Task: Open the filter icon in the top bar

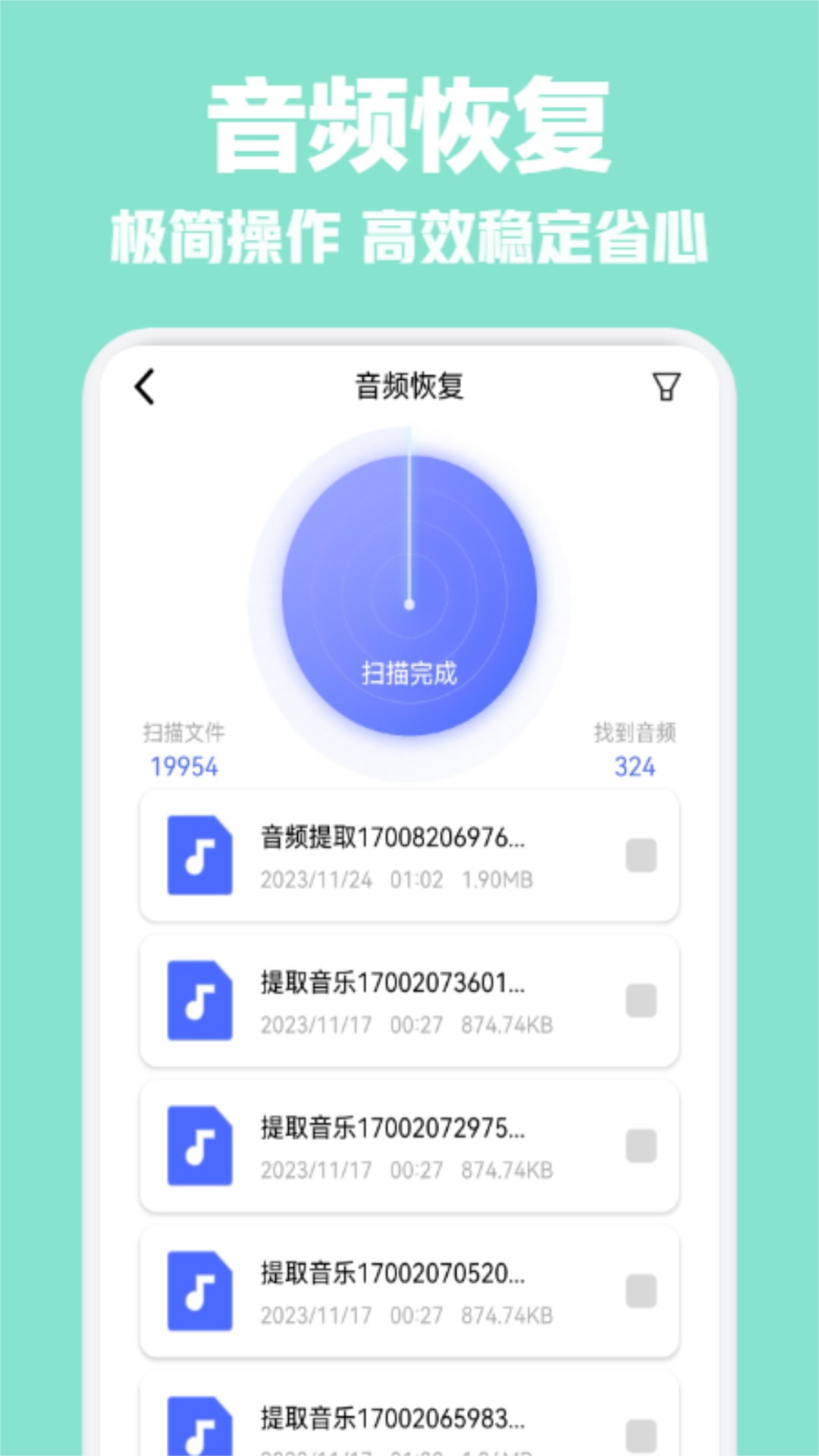Action: (x=666, y=388)
